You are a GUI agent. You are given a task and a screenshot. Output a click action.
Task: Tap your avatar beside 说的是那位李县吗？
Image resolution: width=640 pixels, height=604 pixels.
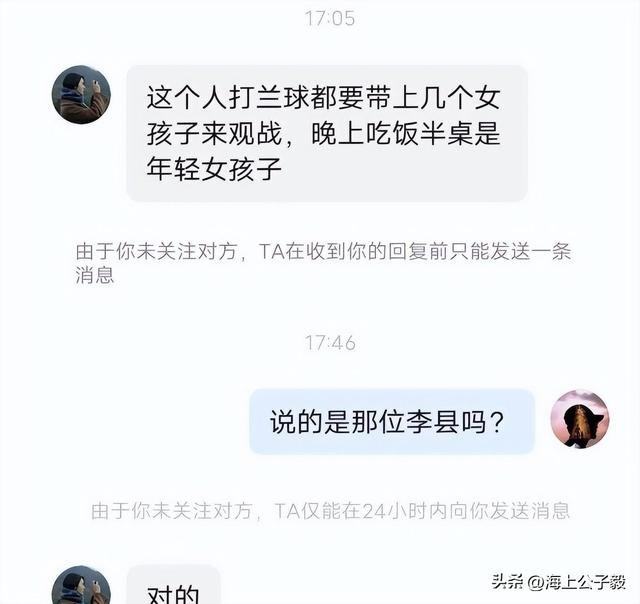coord(580,419)
